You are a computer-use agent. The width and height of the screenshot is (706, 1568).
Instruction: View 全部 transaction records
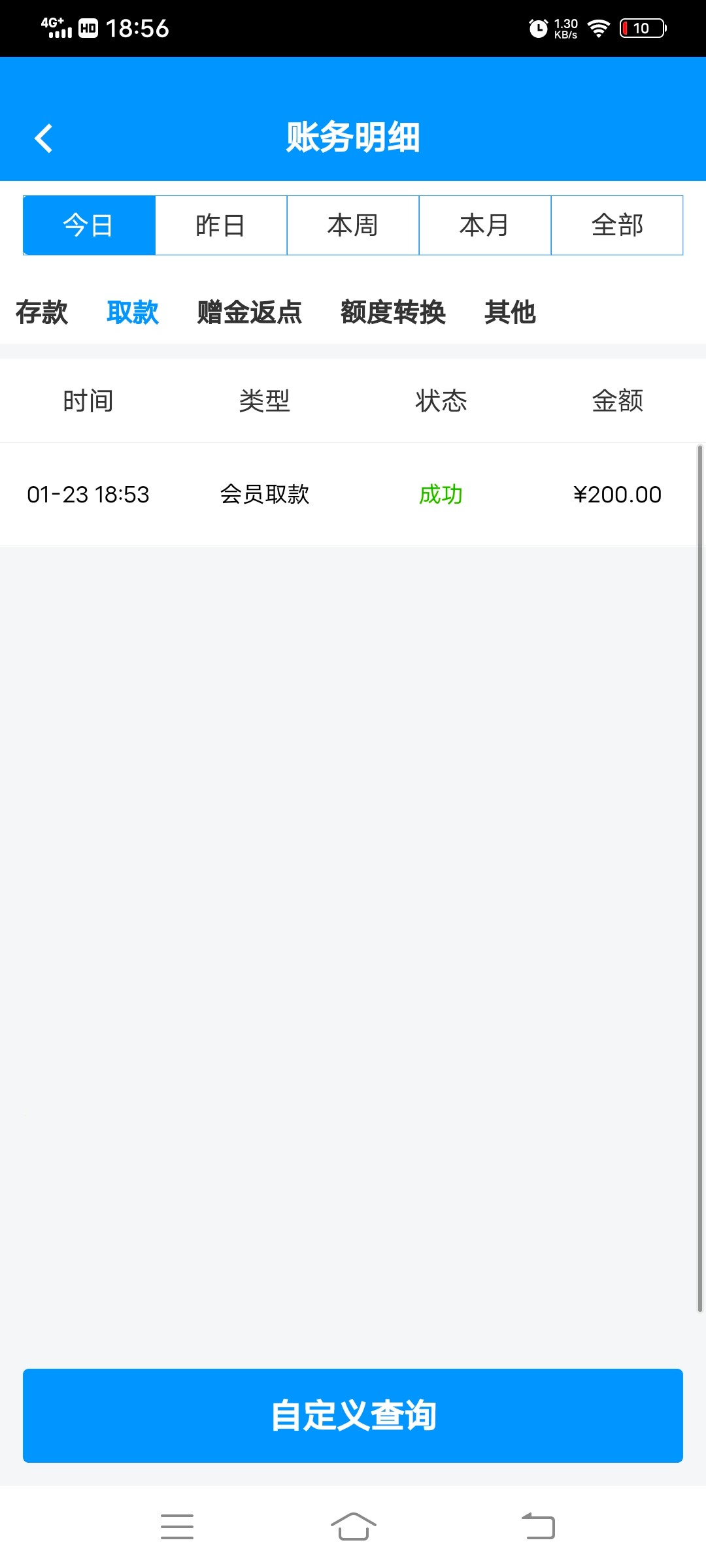pyautogui.click(x=617, y=225)
